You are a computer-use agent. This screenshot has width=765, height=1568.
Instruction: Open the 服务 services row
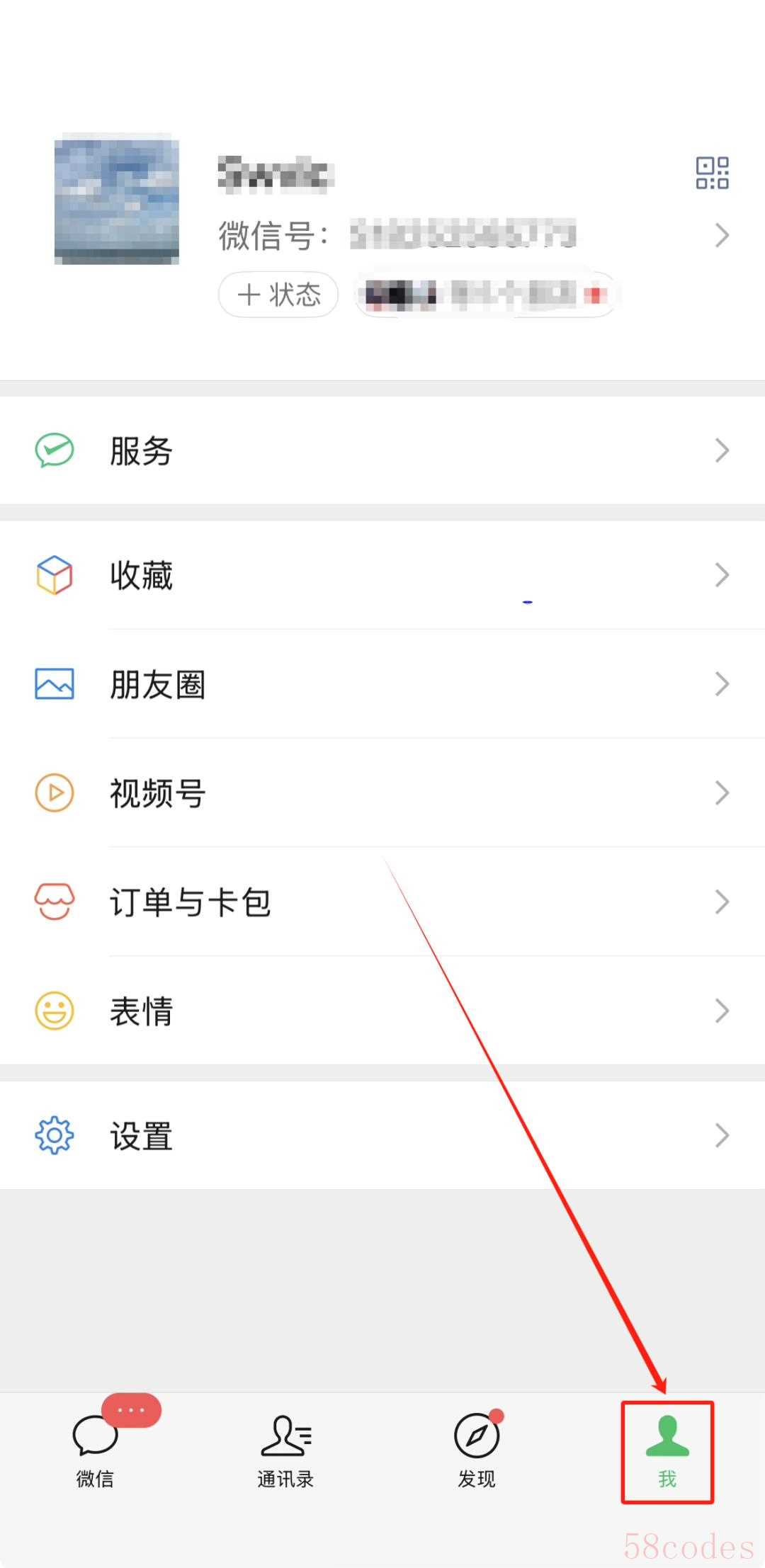coord(382,450)
